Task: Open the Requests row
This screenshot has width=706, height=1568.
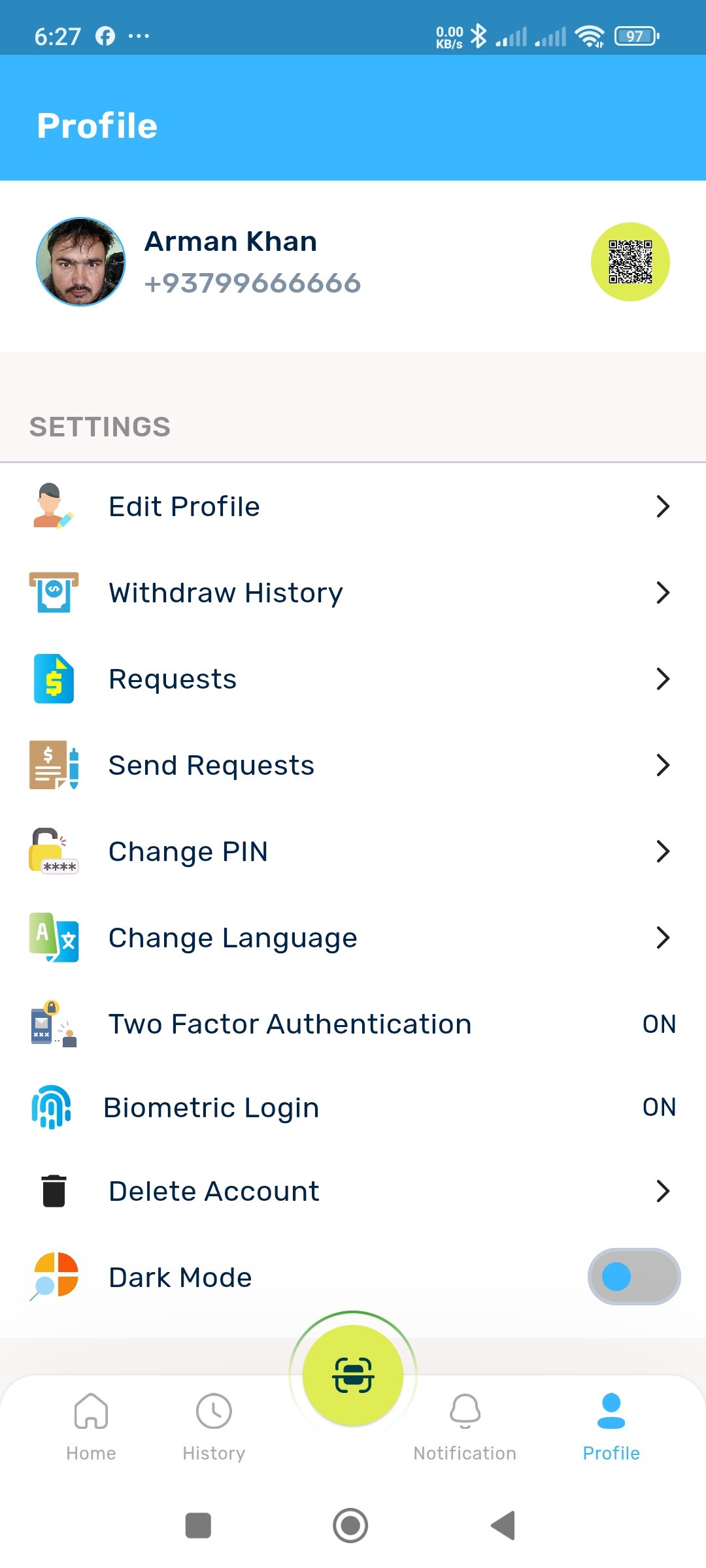Action: (x=353, y=679)
